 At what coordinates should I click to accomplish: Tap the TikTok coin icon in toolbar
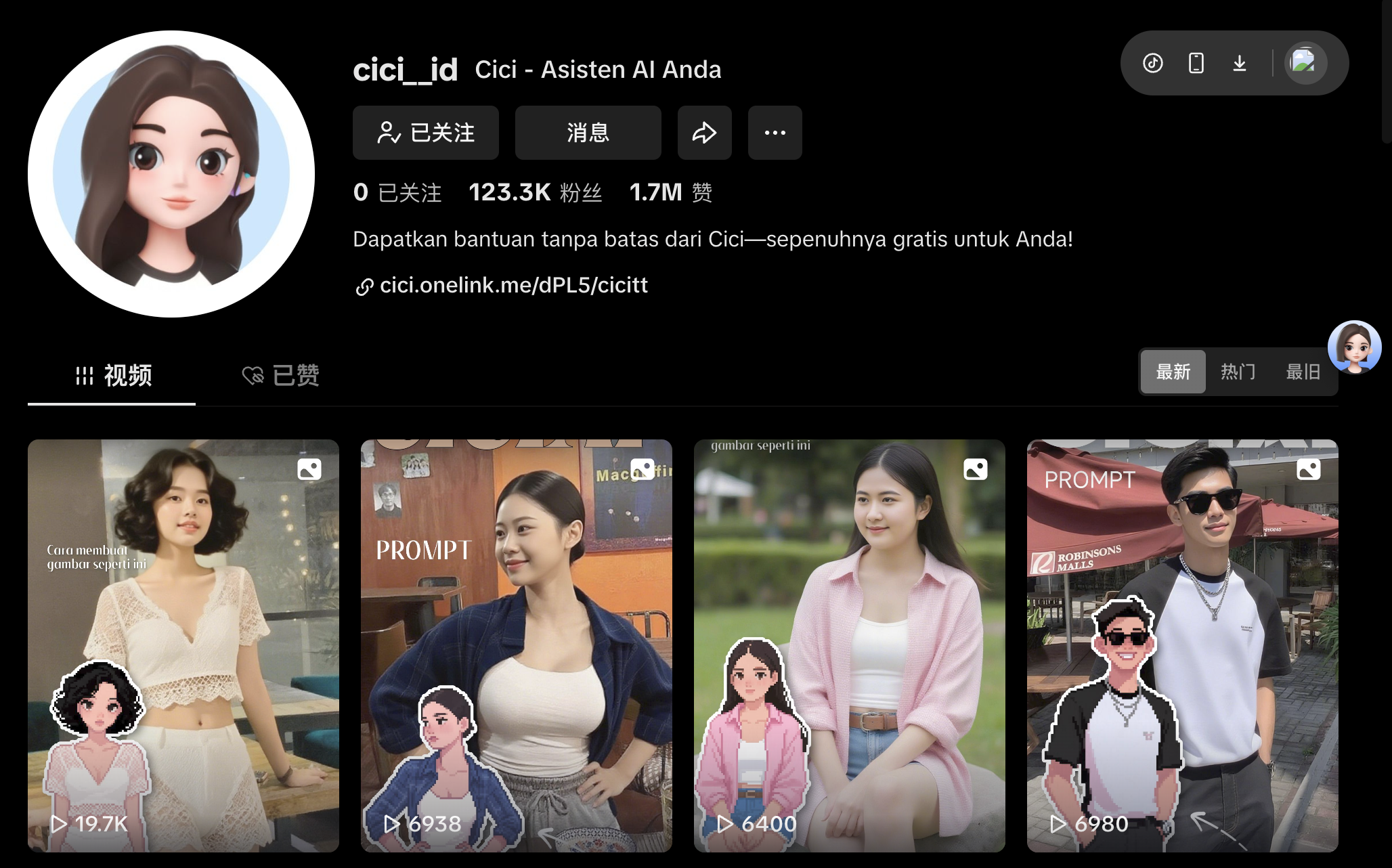coord(1153,63)
